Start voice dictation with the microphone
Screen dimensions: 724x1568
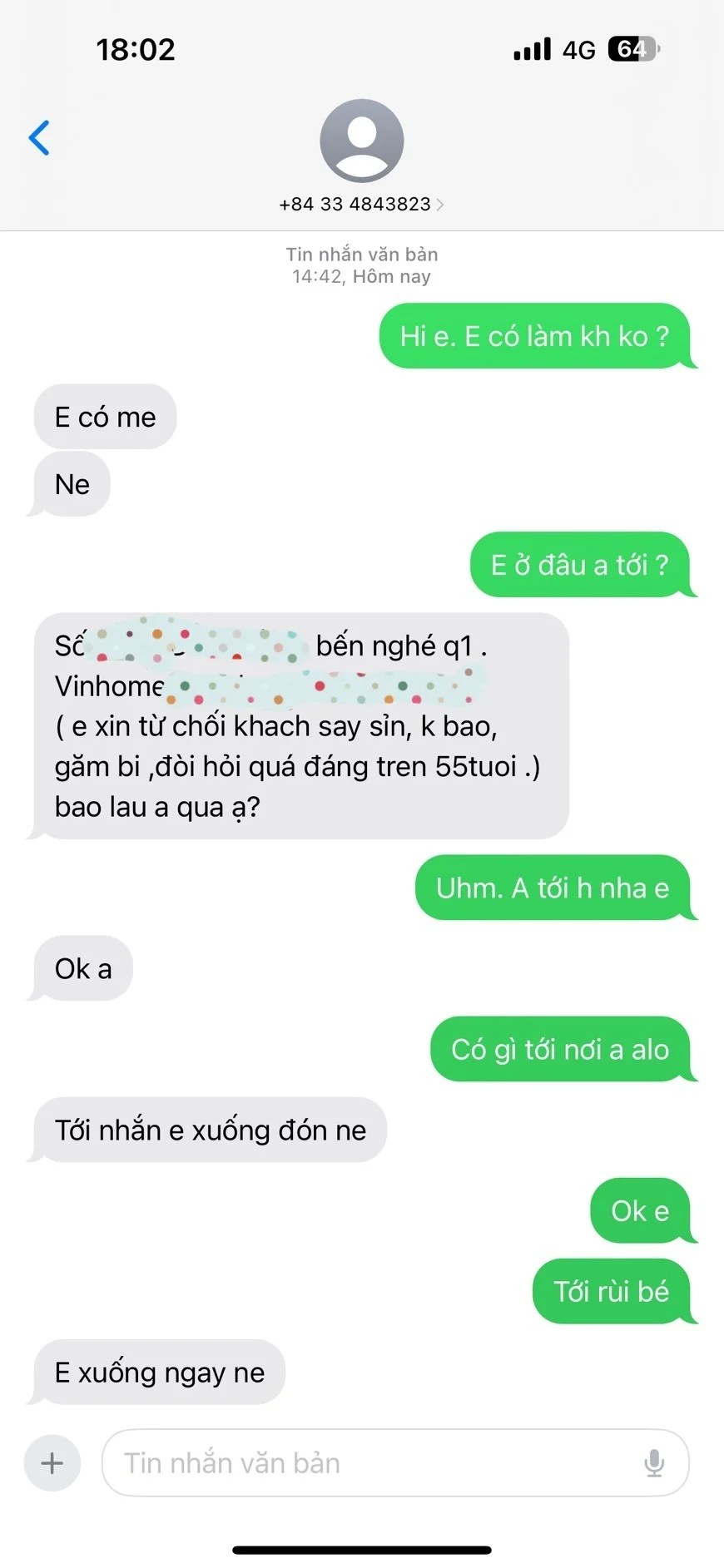click(x=654, y=1462)
